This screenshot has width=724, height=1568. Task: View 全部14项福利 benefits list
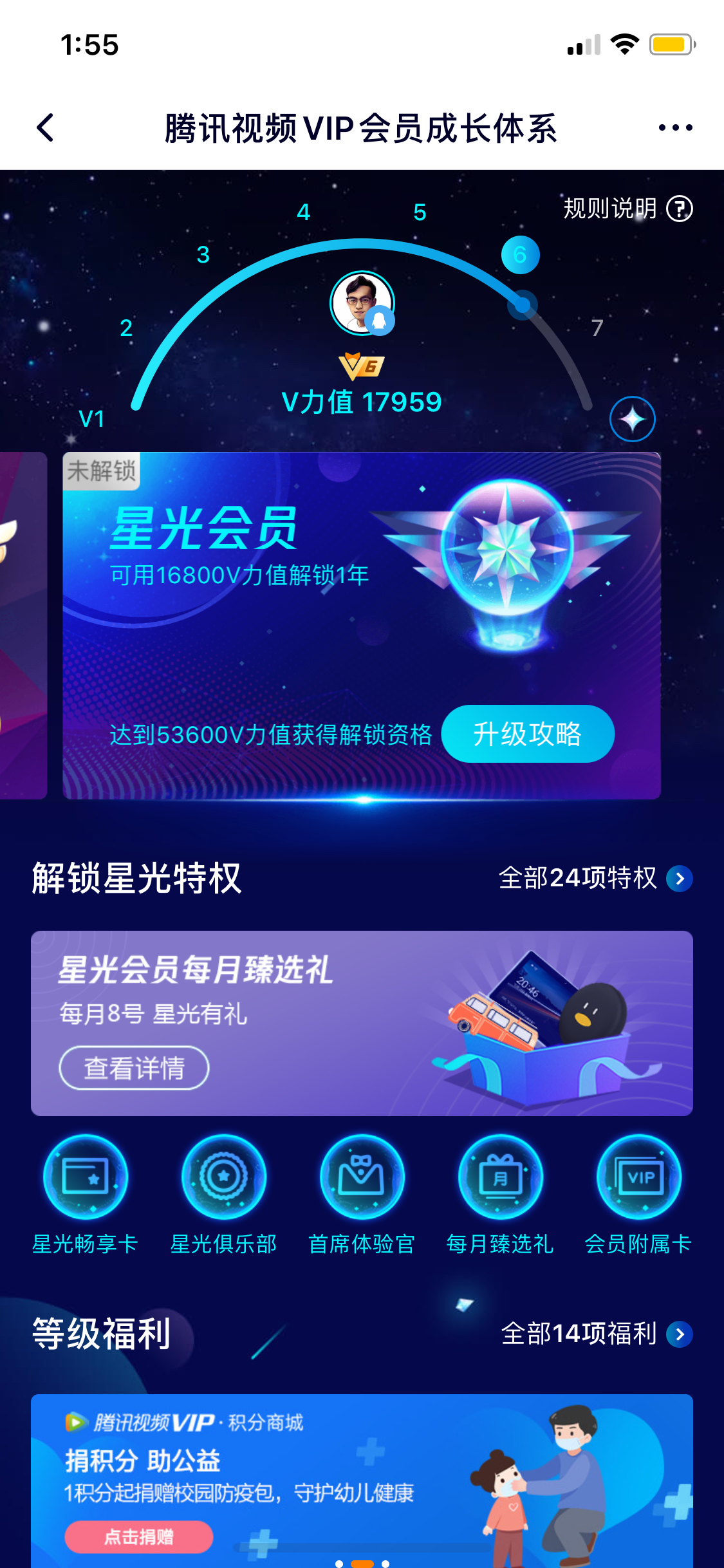[x=597, y=1334]
